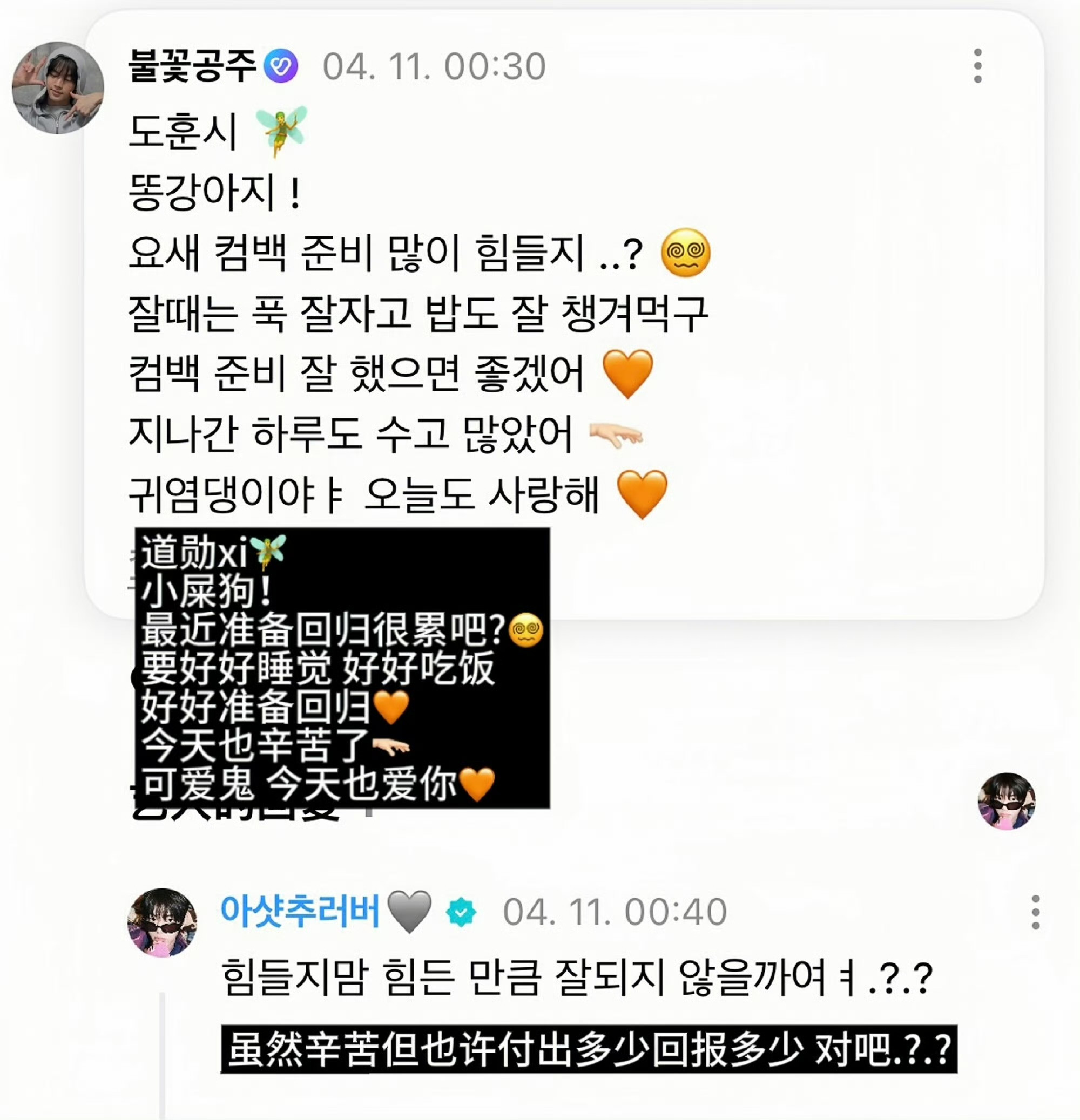The width and height of the screenshot is (1080, 1120).
Task: Open options menu for 아샷추러버's reply
Action: (1035, 912)
